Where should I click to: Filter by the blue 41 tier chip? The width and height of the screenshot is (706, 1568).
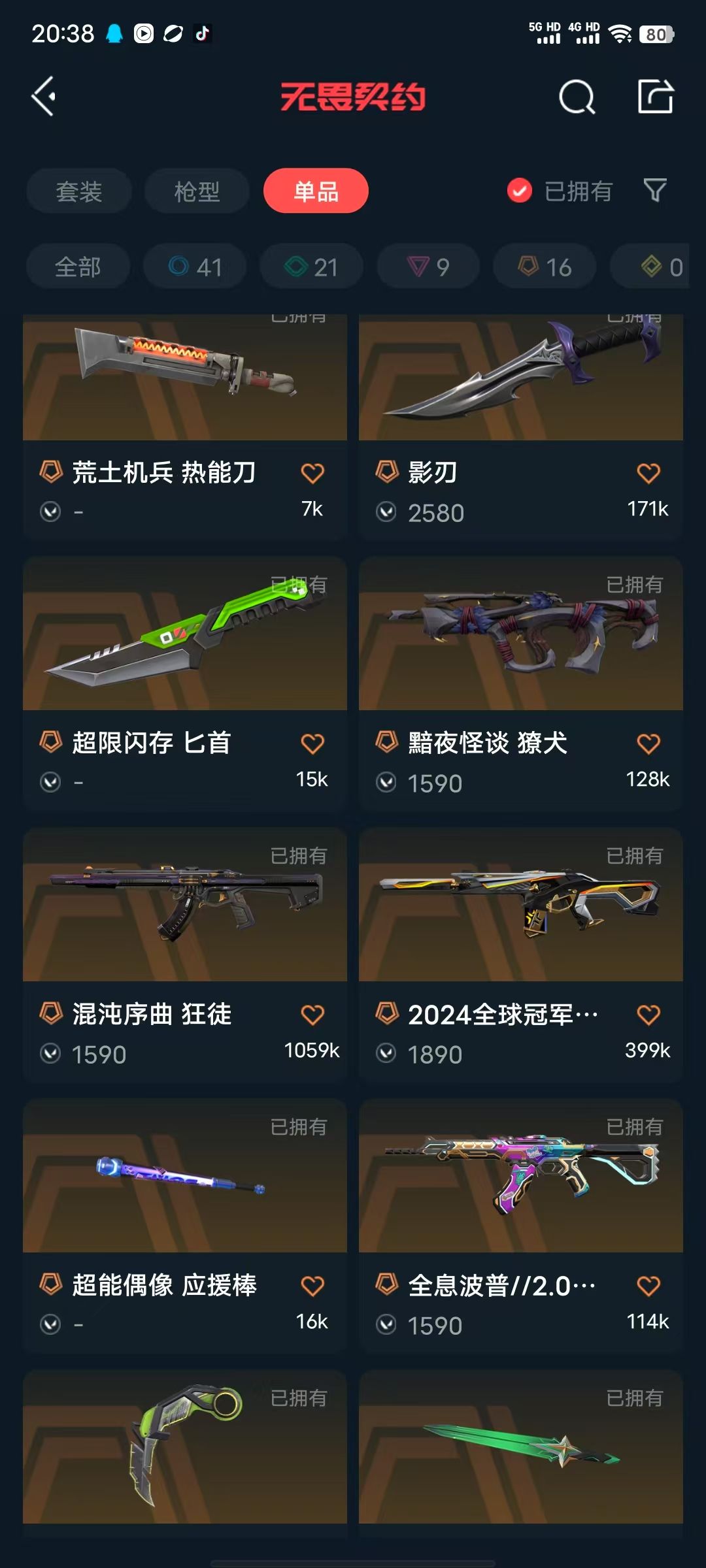(195, 267)
